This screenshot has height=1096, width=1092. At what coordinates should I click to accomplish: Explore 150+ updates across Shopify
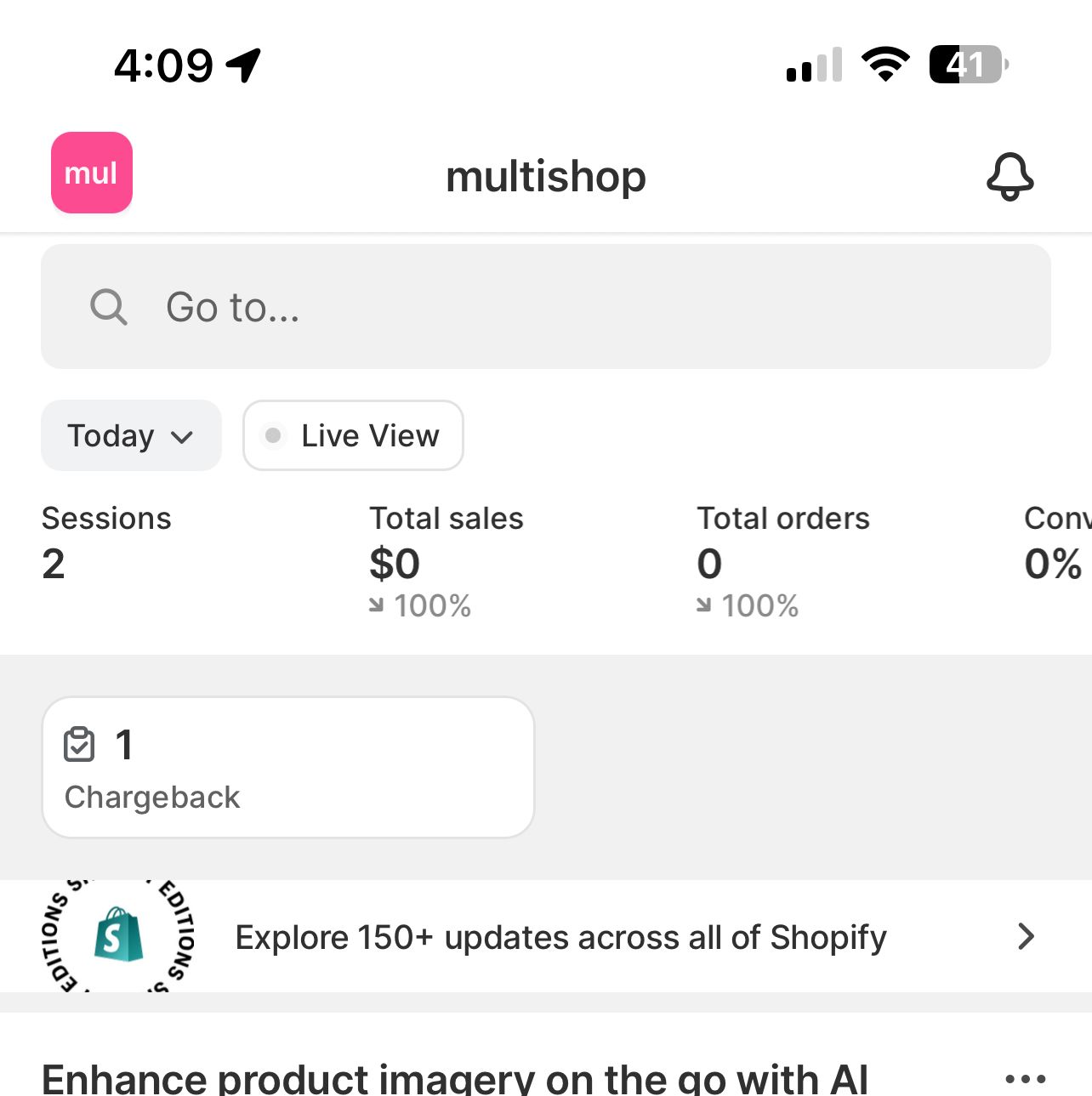pos(561,937)
